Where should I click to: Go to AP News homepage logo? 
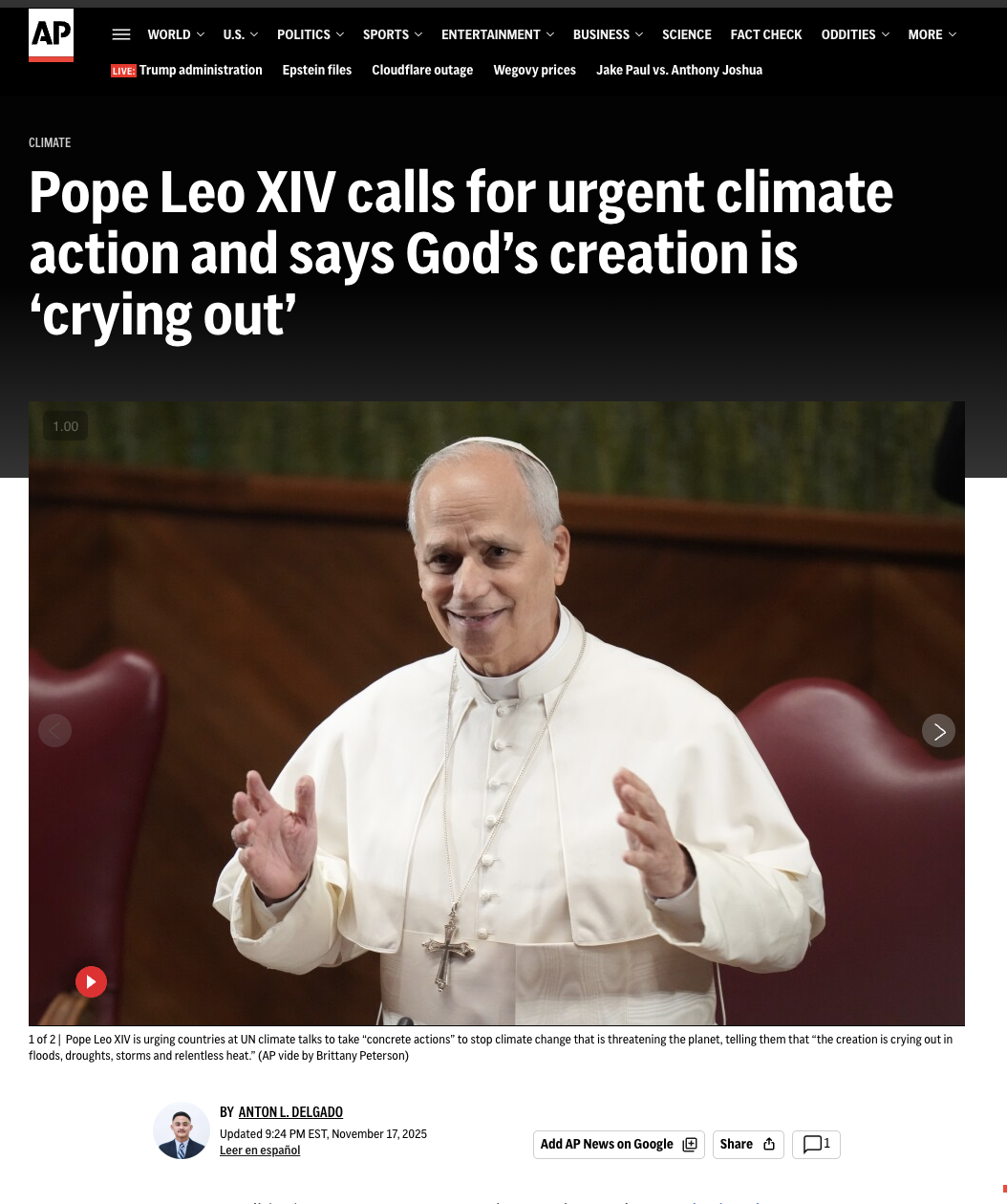tap(51, 35)
